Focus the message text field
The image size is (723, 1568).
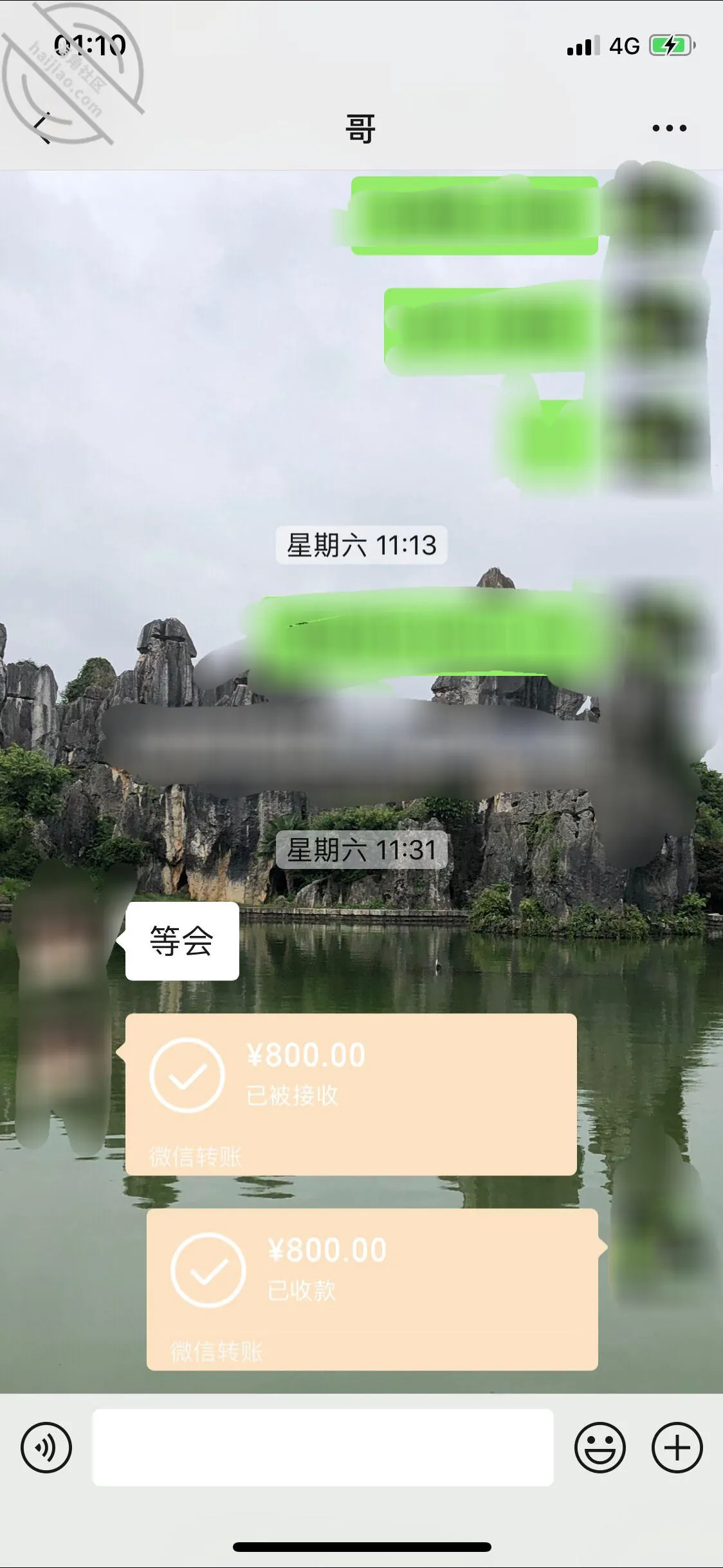click(x=323, y=1448)
